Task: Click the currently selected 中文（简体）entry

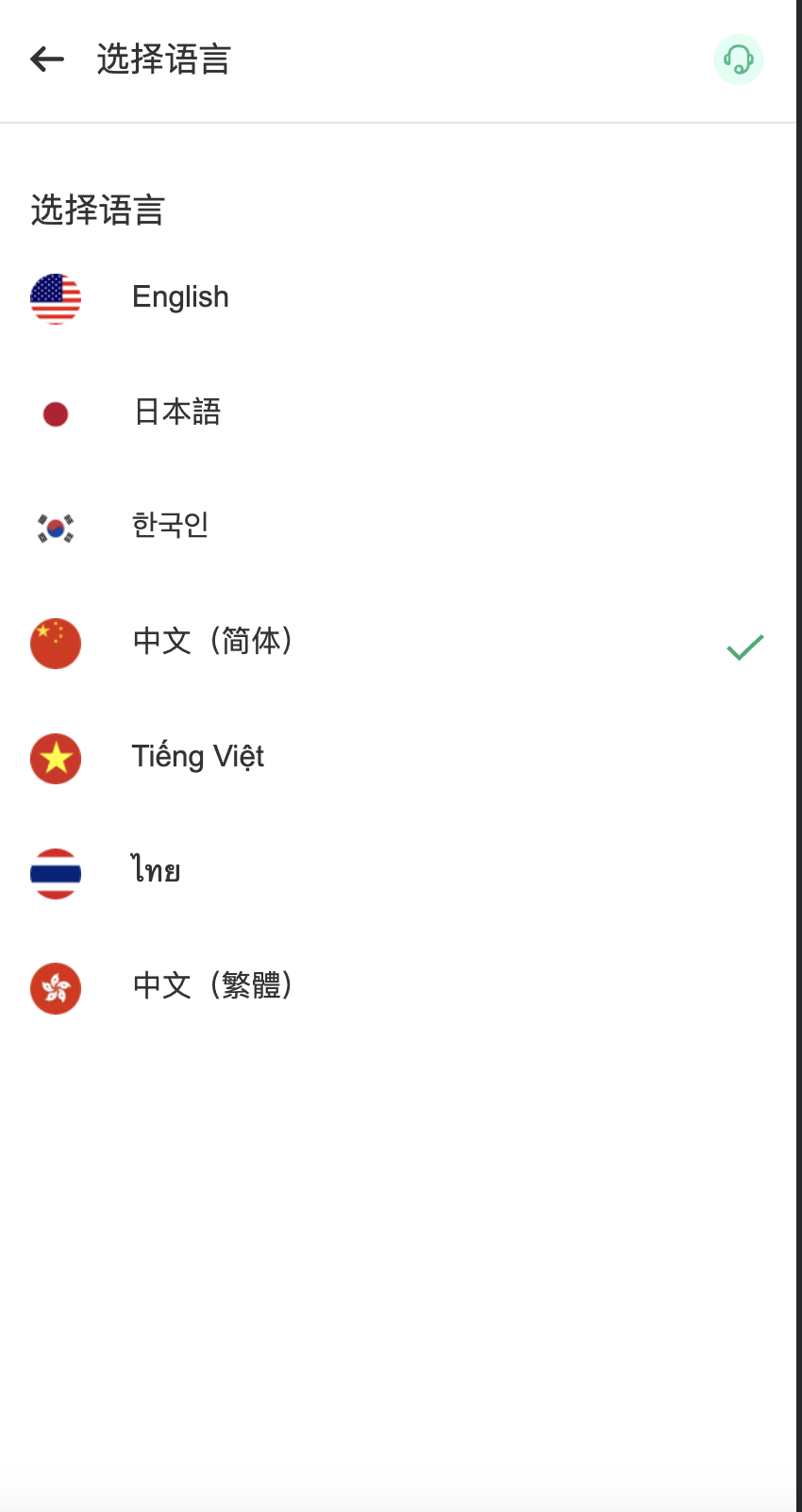Action: click(213, 643)
